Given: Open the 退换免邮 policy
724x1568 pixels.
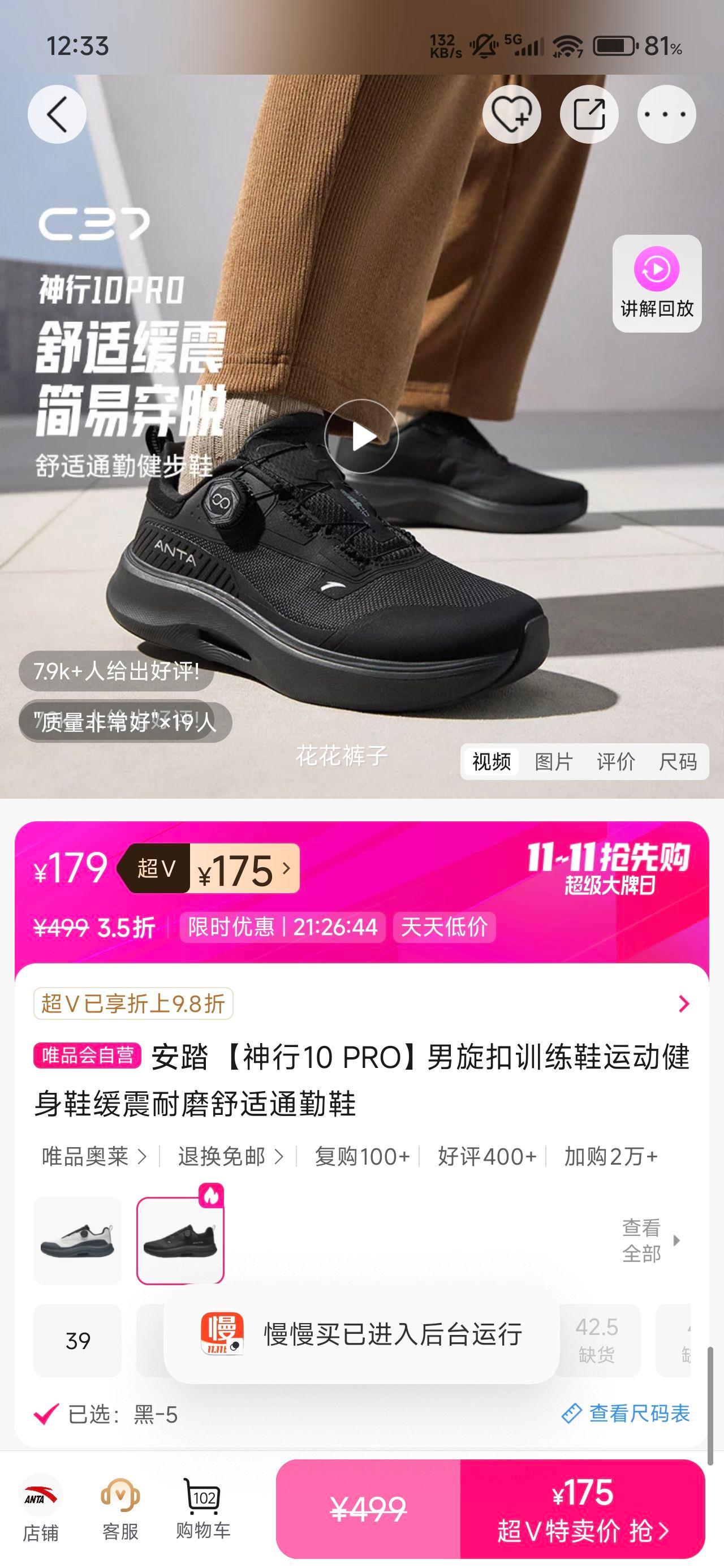Looking at the screenshot, I should tap(230, 1157).
